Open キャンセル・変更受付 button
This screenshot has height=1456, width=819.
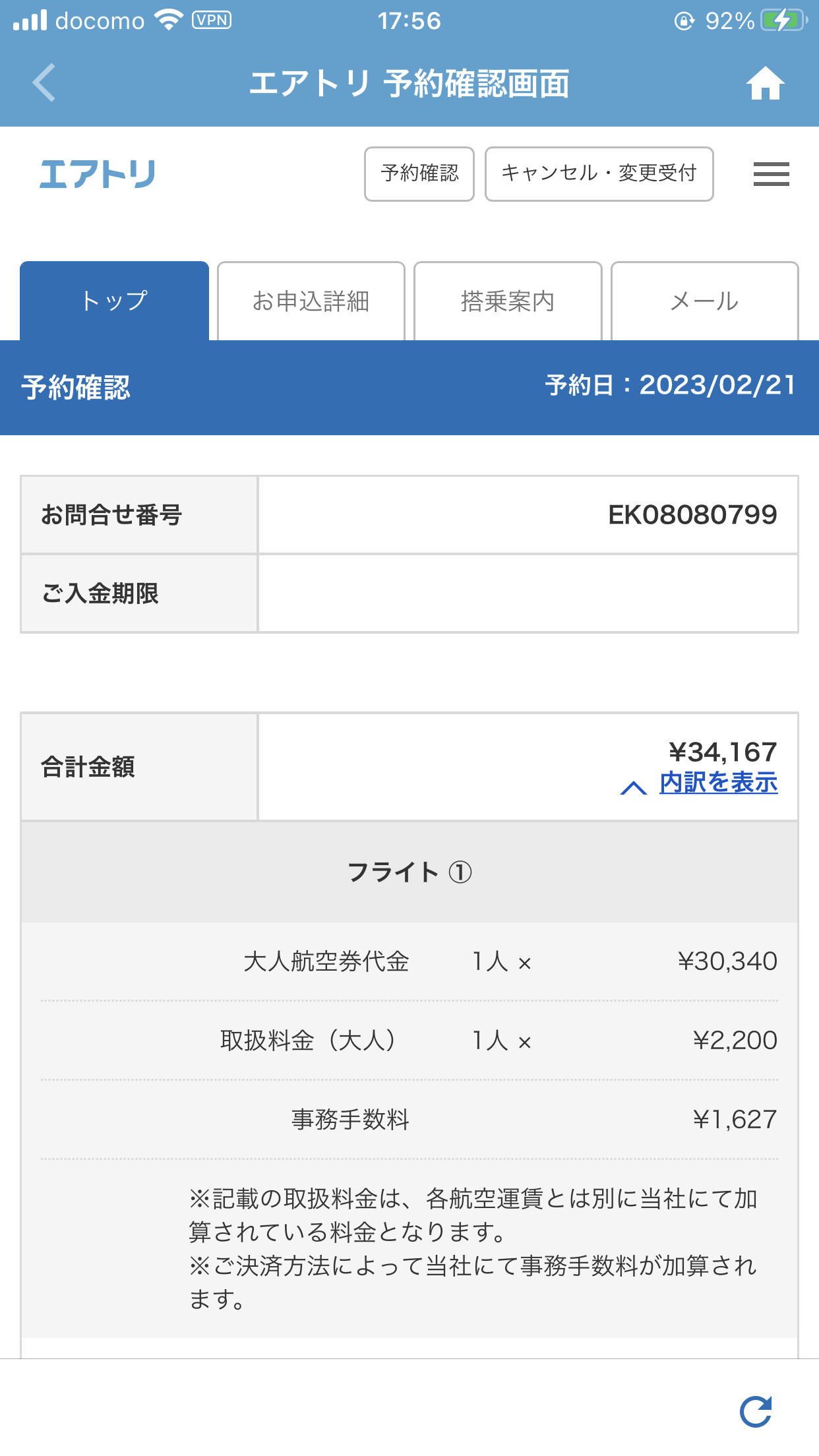point(599,174)
